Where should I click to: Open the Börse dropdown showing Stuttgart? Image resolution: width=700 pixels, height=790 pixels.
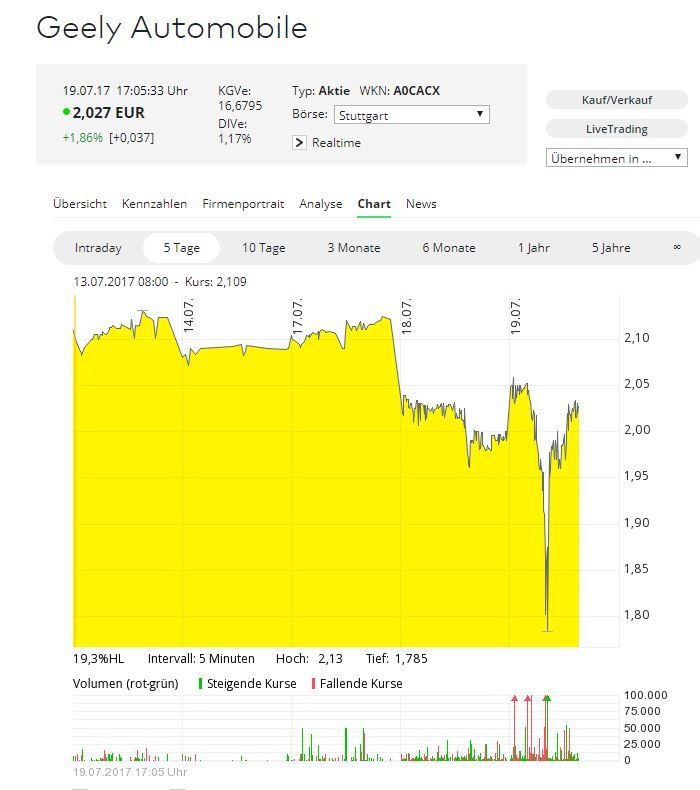coord(411,115)
